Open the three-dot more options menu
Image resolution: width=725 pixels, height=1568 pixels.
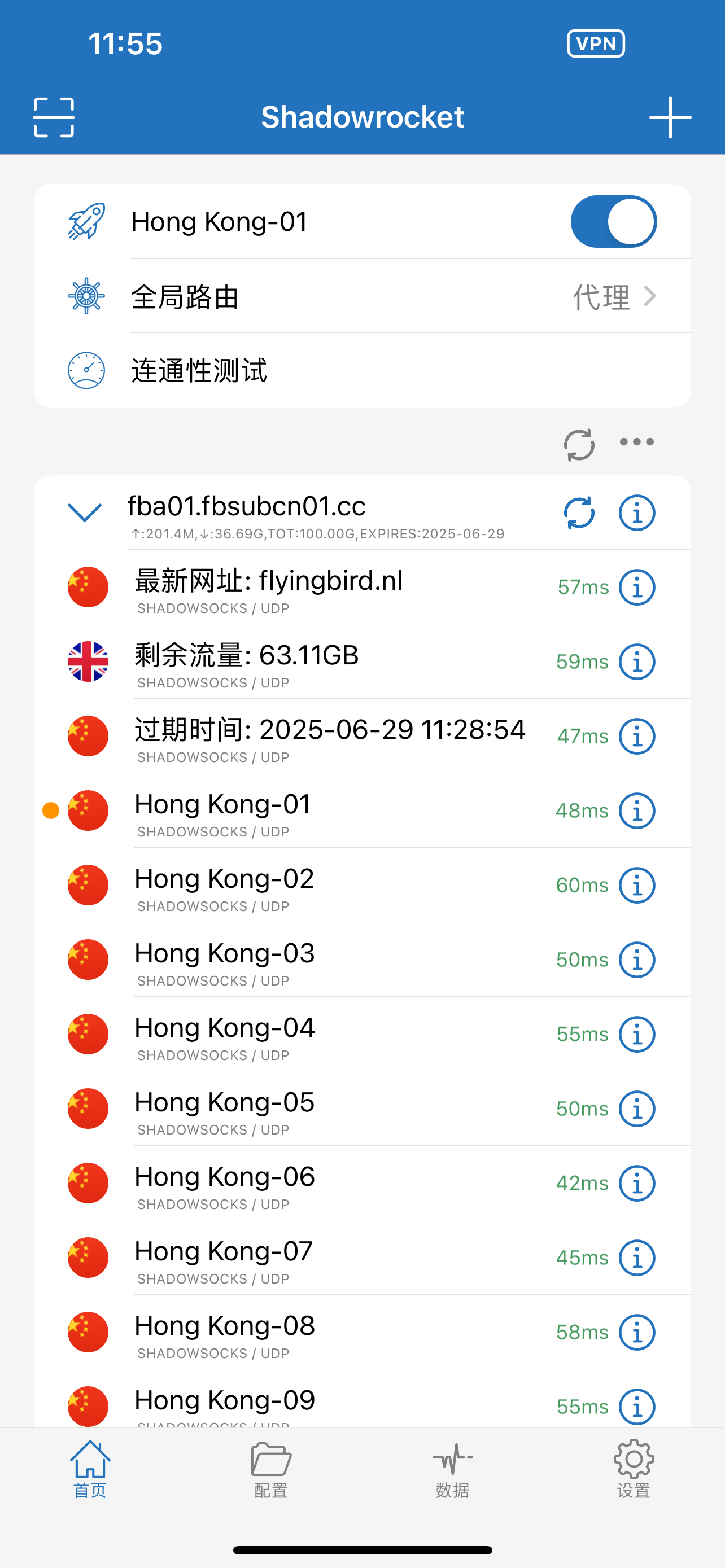[x=637, y=442]
